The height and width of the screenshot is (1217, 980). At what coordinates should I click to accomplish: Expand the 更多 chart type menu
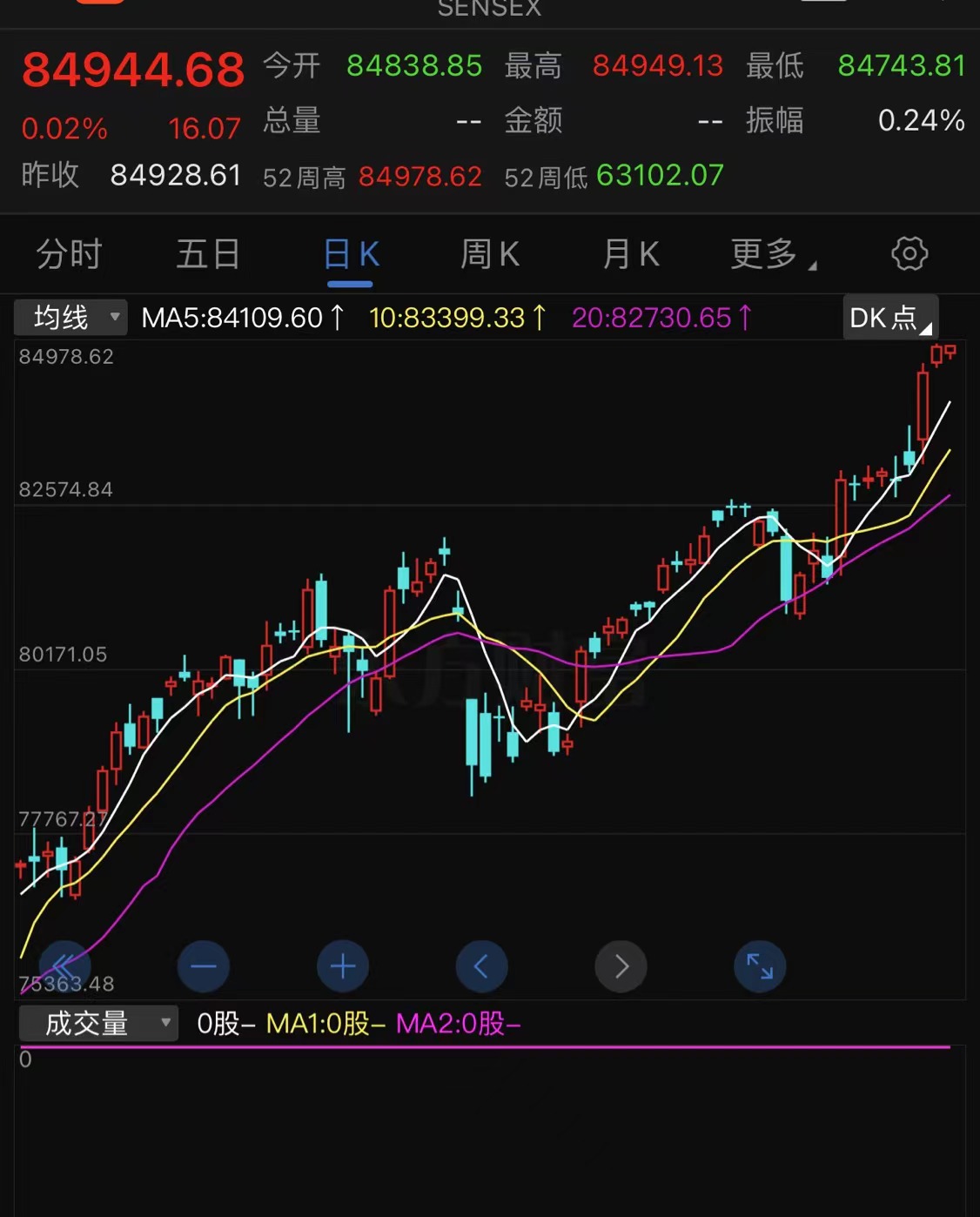coord(769,254)
